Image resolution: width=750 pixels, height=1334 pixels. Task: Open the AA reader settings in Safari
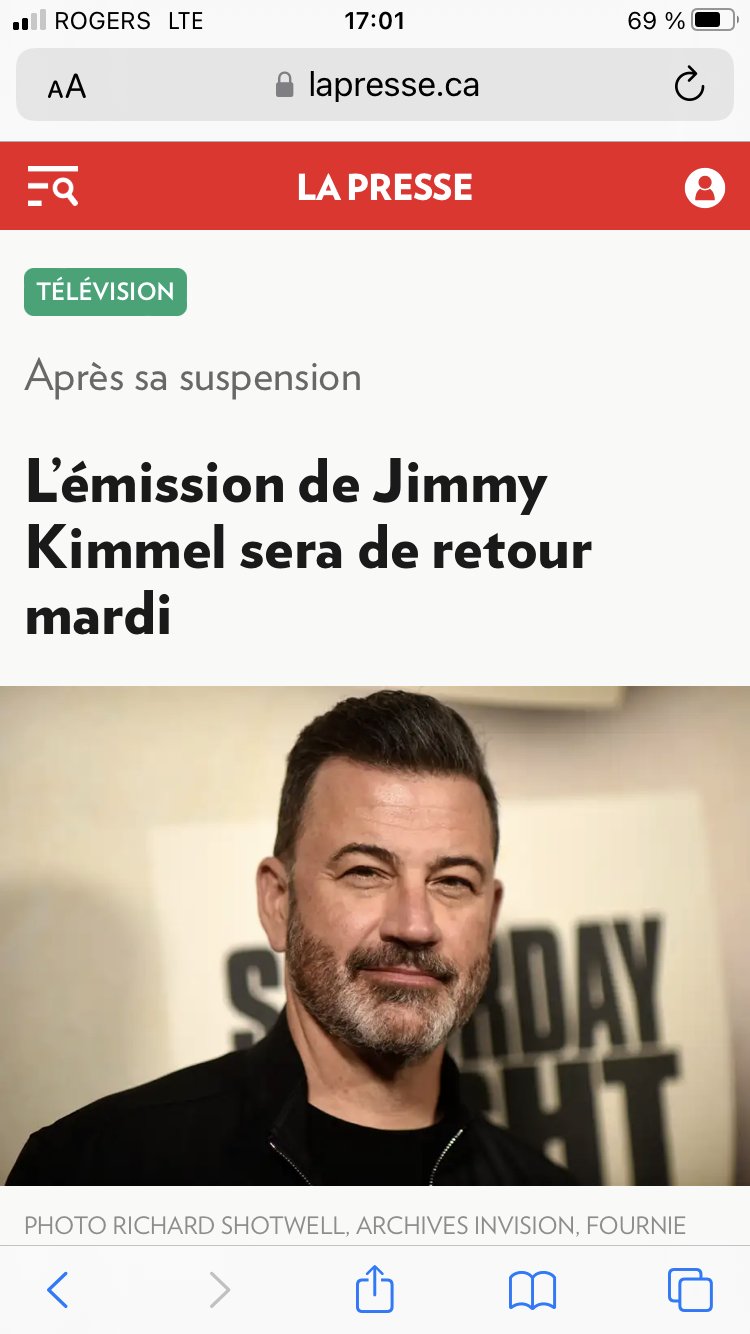(x=67, y=87)
